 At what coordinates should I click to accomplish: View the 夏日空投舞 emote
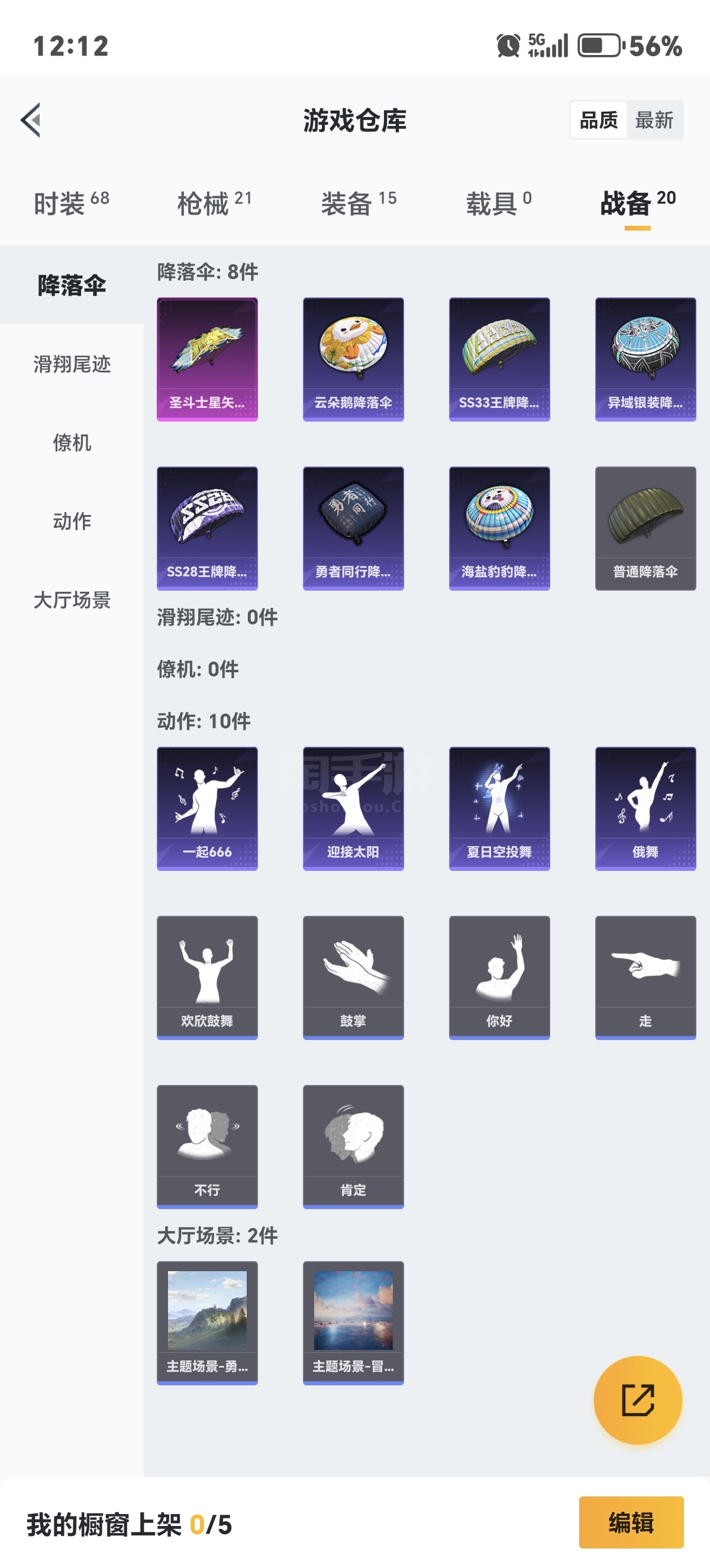pyautogui.click(x=499, y=808)
